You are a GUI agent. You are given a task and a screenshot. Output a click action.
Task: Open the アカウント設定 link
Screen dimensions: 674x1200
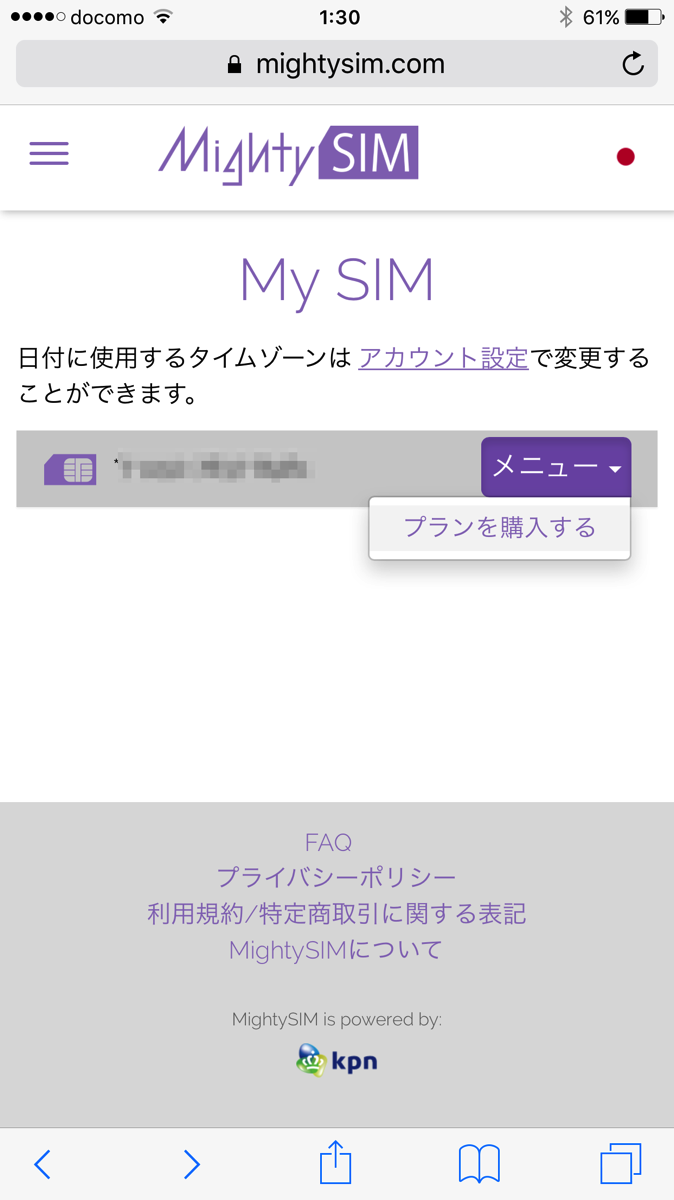point(443,358)
